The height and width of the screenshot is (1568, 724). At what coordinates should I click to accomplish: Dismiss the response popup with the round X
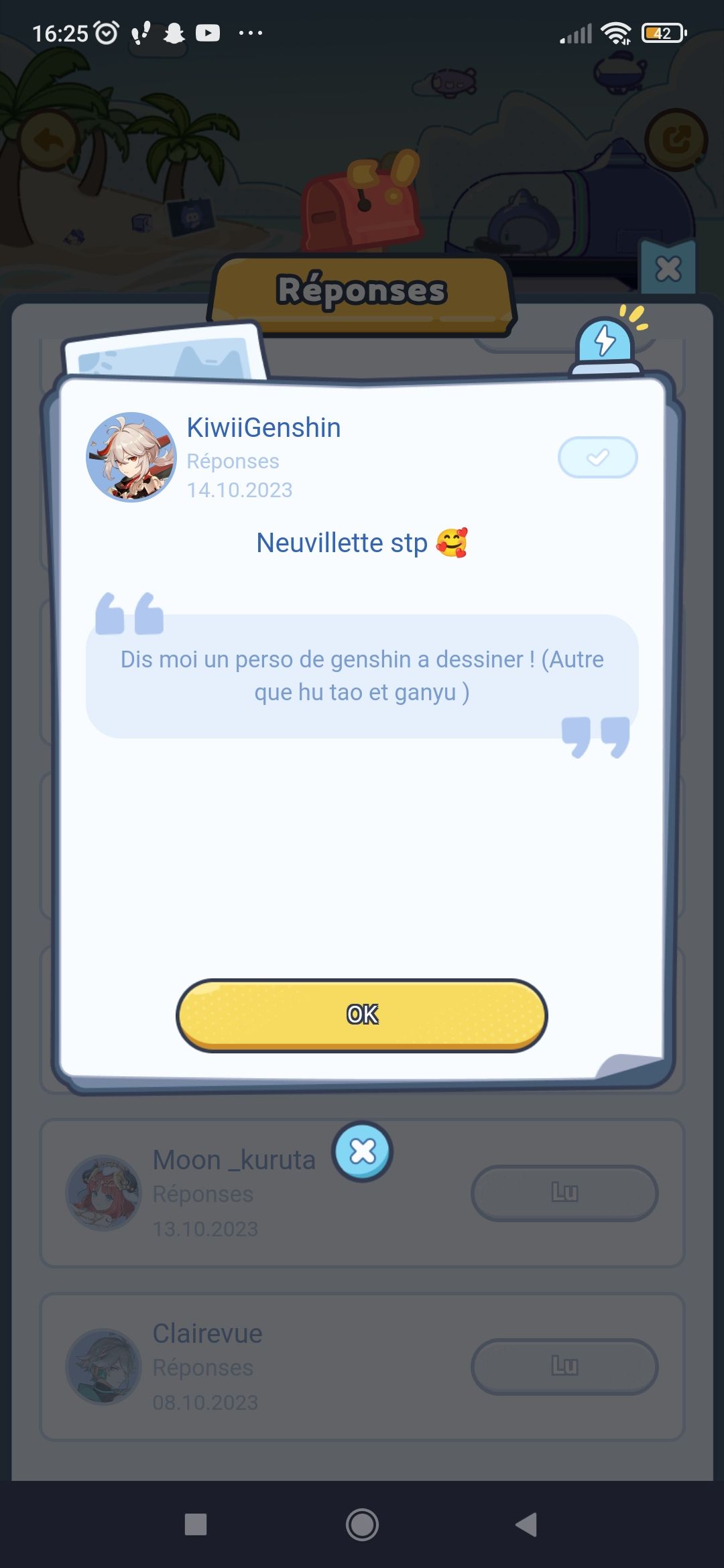(x=363, y=1152)
